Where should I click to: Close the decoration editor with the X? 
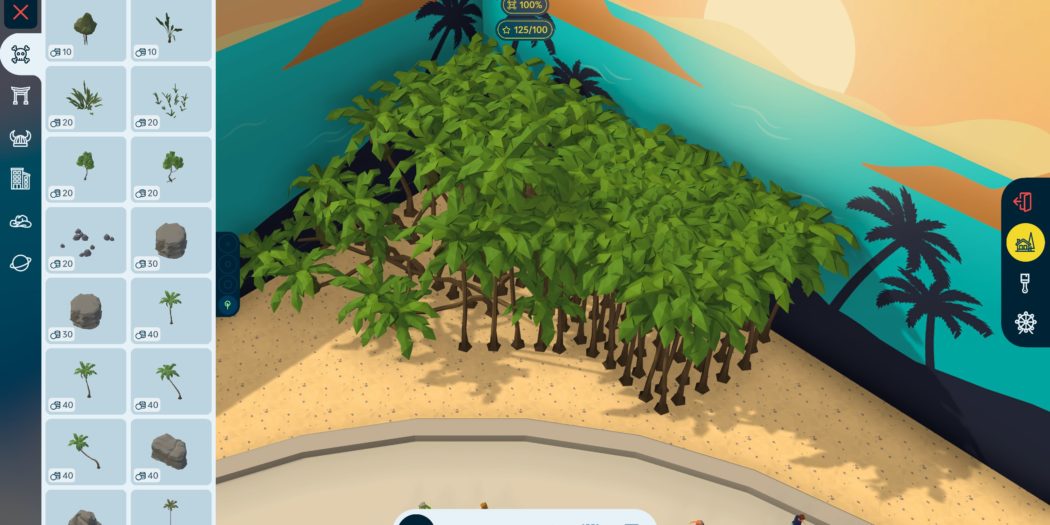click(20, 13)
